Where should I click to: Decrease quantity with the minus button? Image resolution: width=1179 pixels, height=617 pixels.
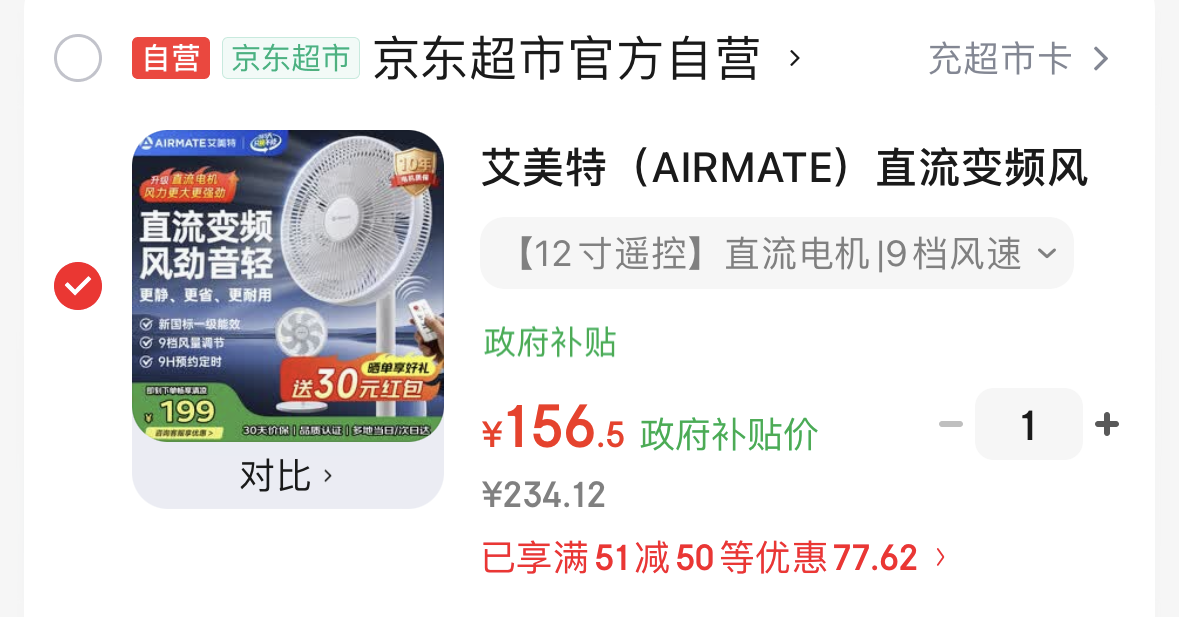tap(950, 425)
